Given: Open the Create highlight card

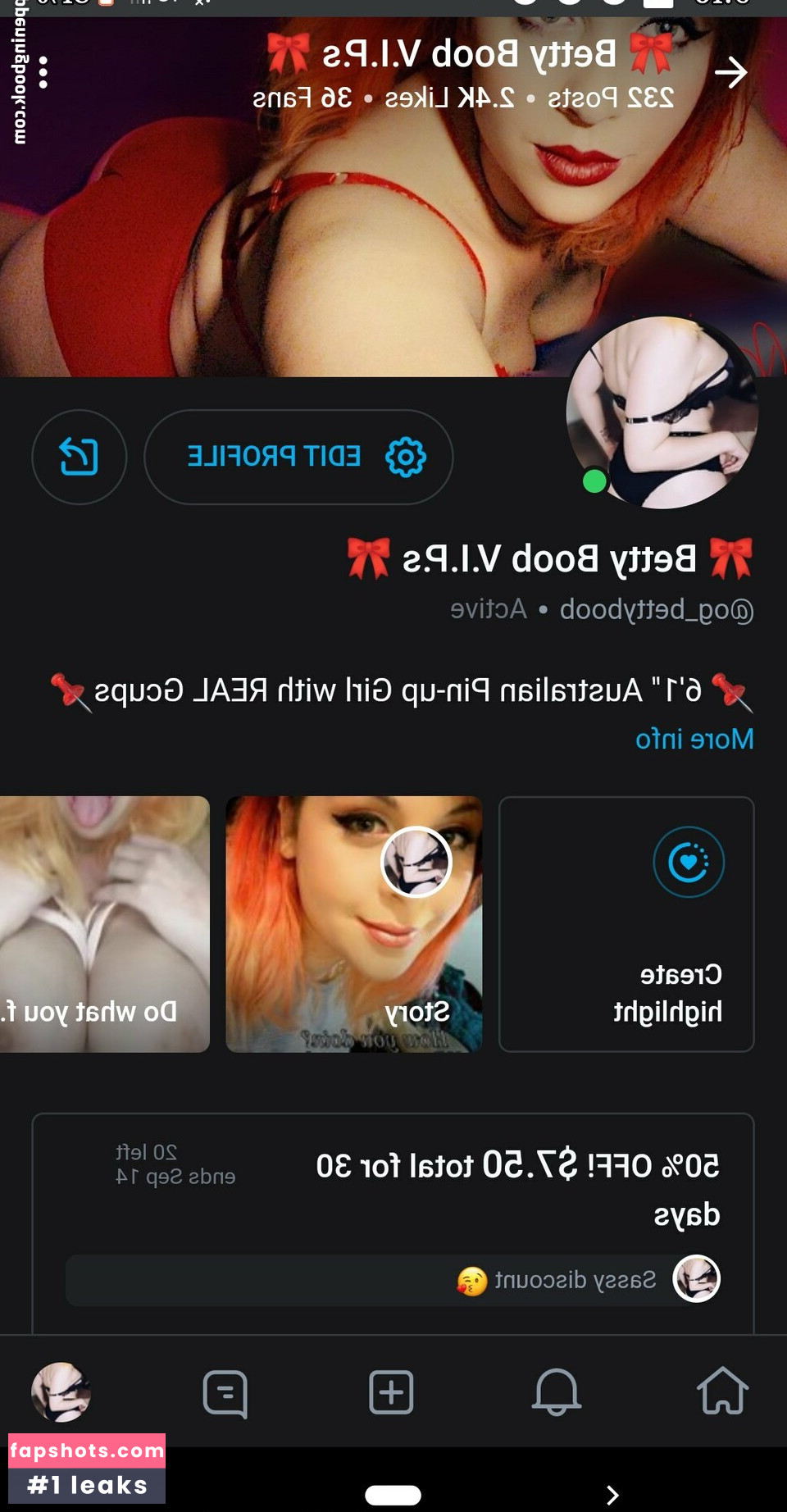Looking at the screenshot, I should coord(626,924).
